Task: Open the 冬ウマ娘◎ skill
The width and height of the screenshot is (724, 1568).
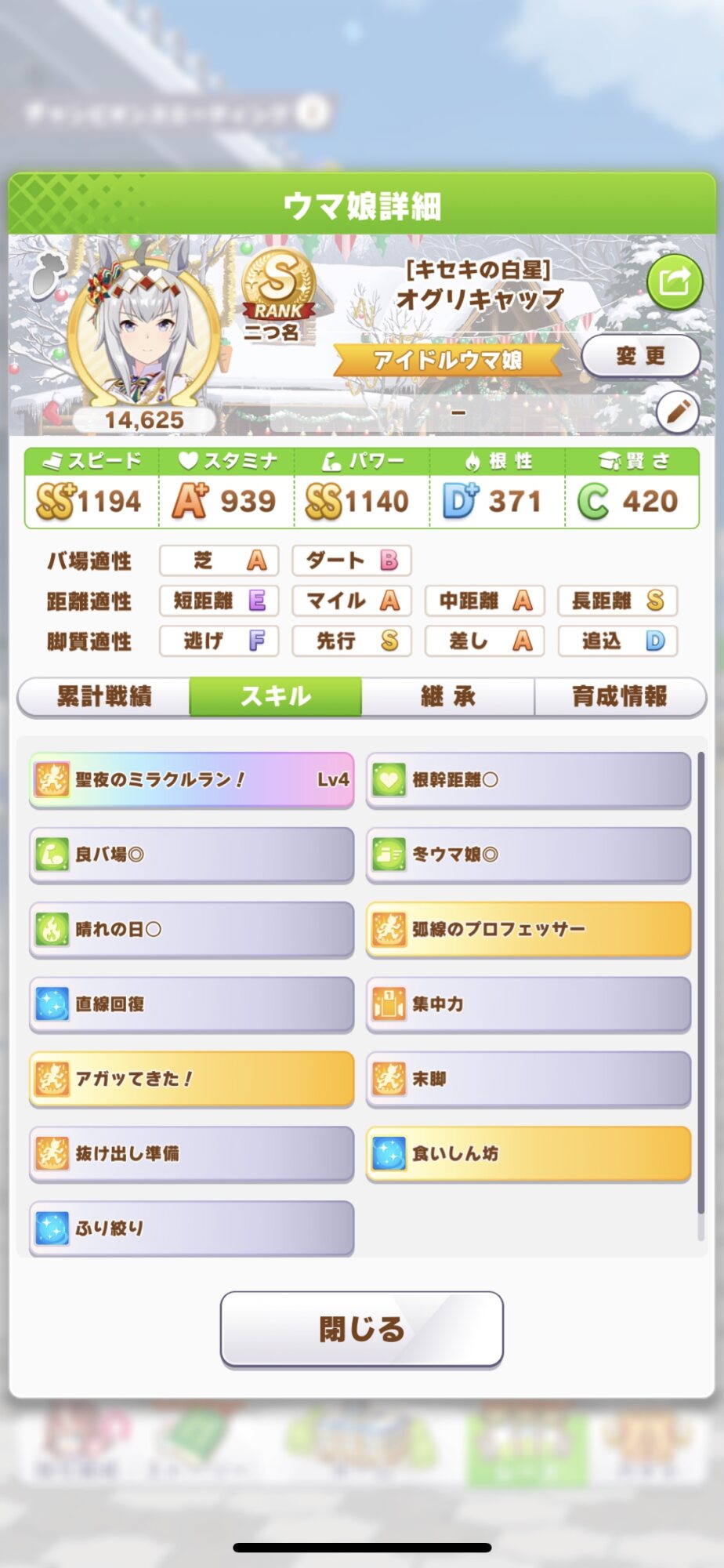Action: click(528, 855)
